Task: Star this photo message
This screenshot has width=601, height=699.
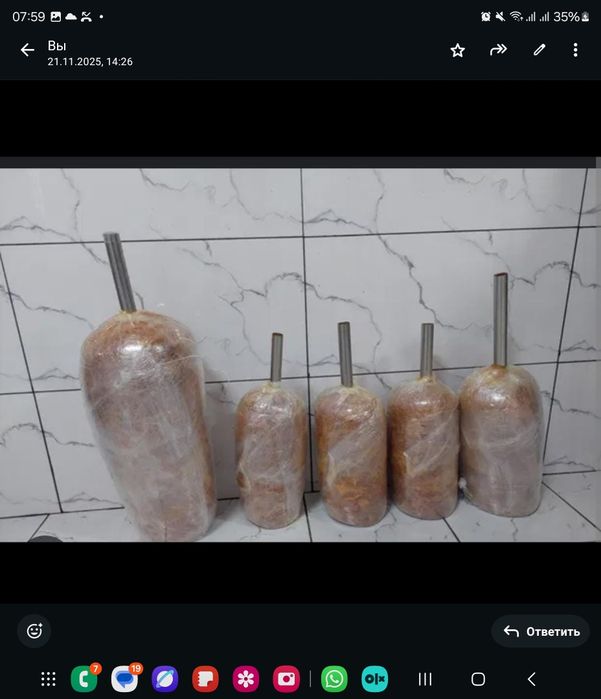Action: [x=458, y=50]
